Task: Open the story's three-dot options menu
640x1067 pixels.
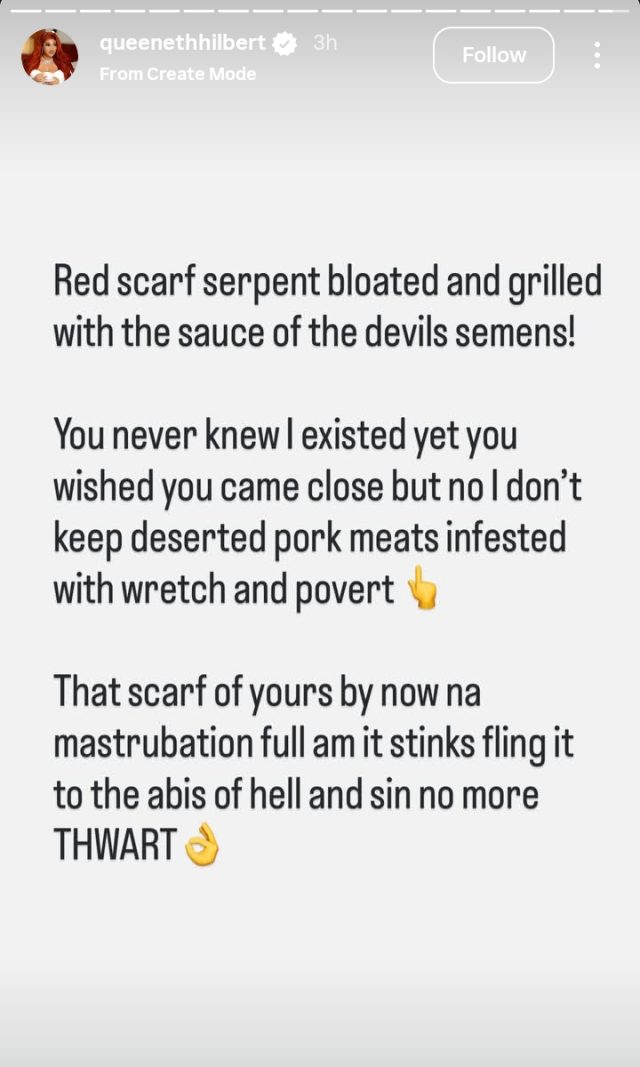Action: (597, 55)
